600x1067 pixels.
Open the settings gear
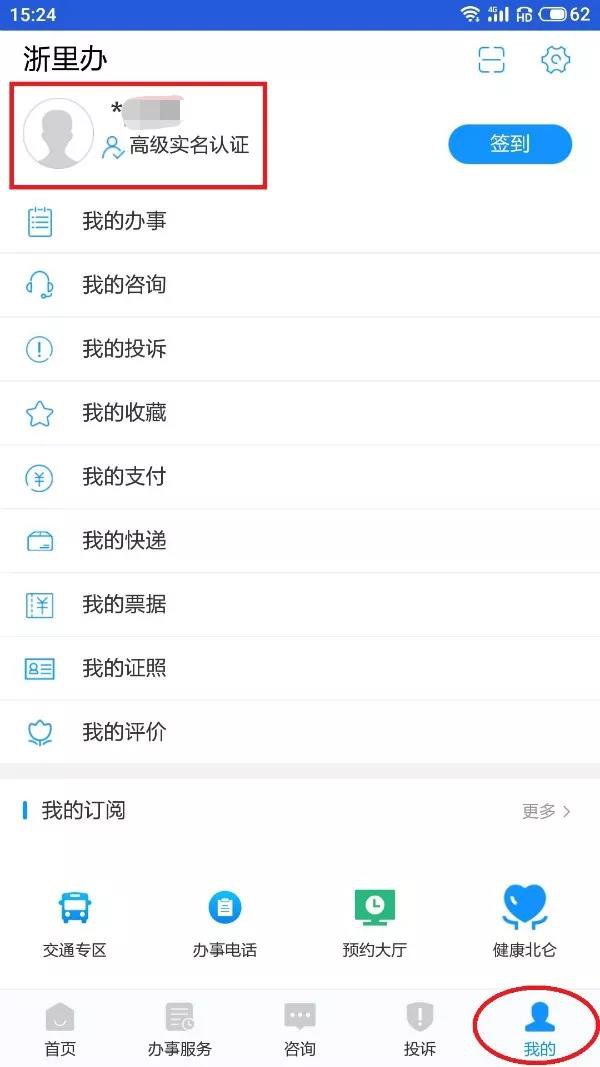[x=555, y=60]
